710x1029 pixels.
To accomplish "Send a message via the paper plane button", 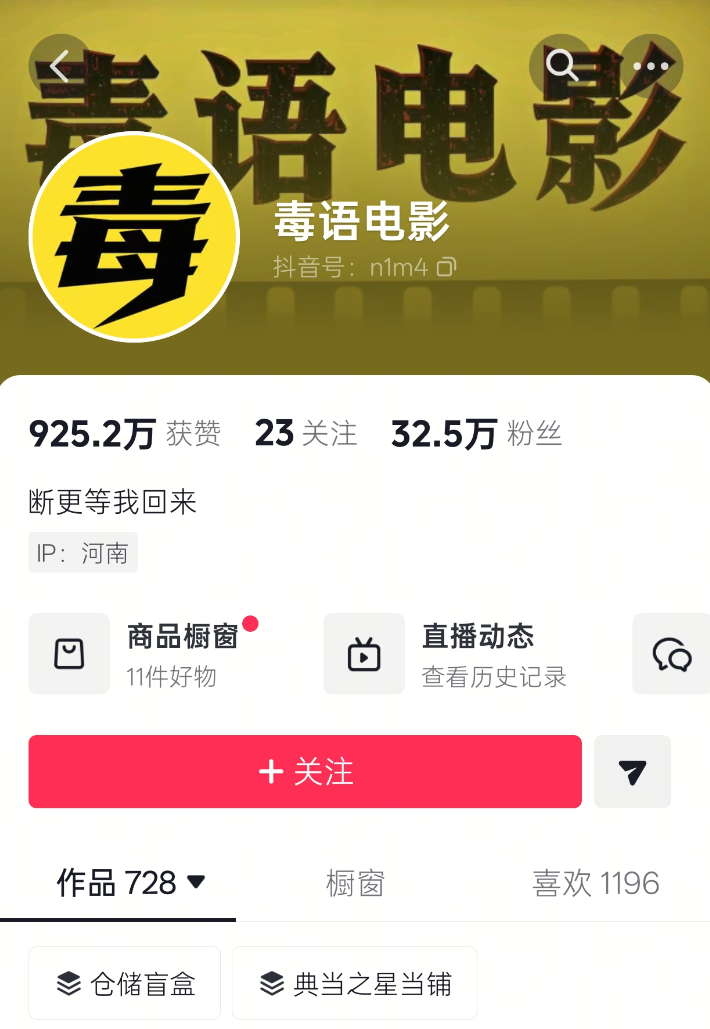I will click(632, 772).
